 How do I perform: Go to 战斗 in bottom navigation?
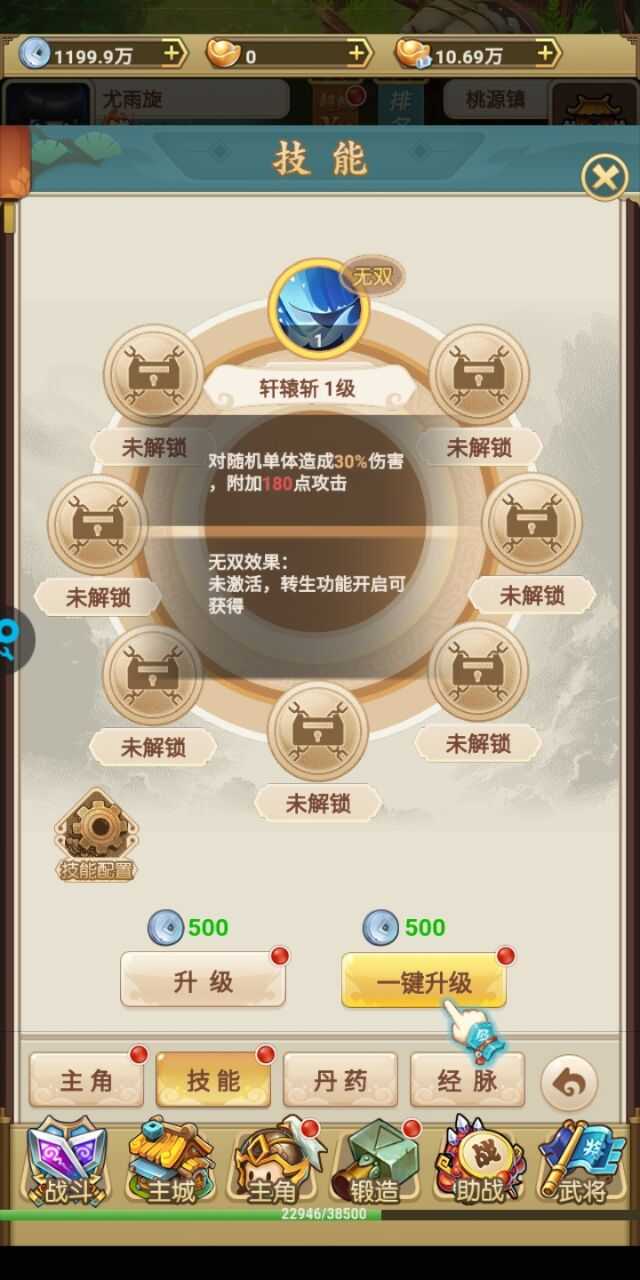(x=67, y=1162)
